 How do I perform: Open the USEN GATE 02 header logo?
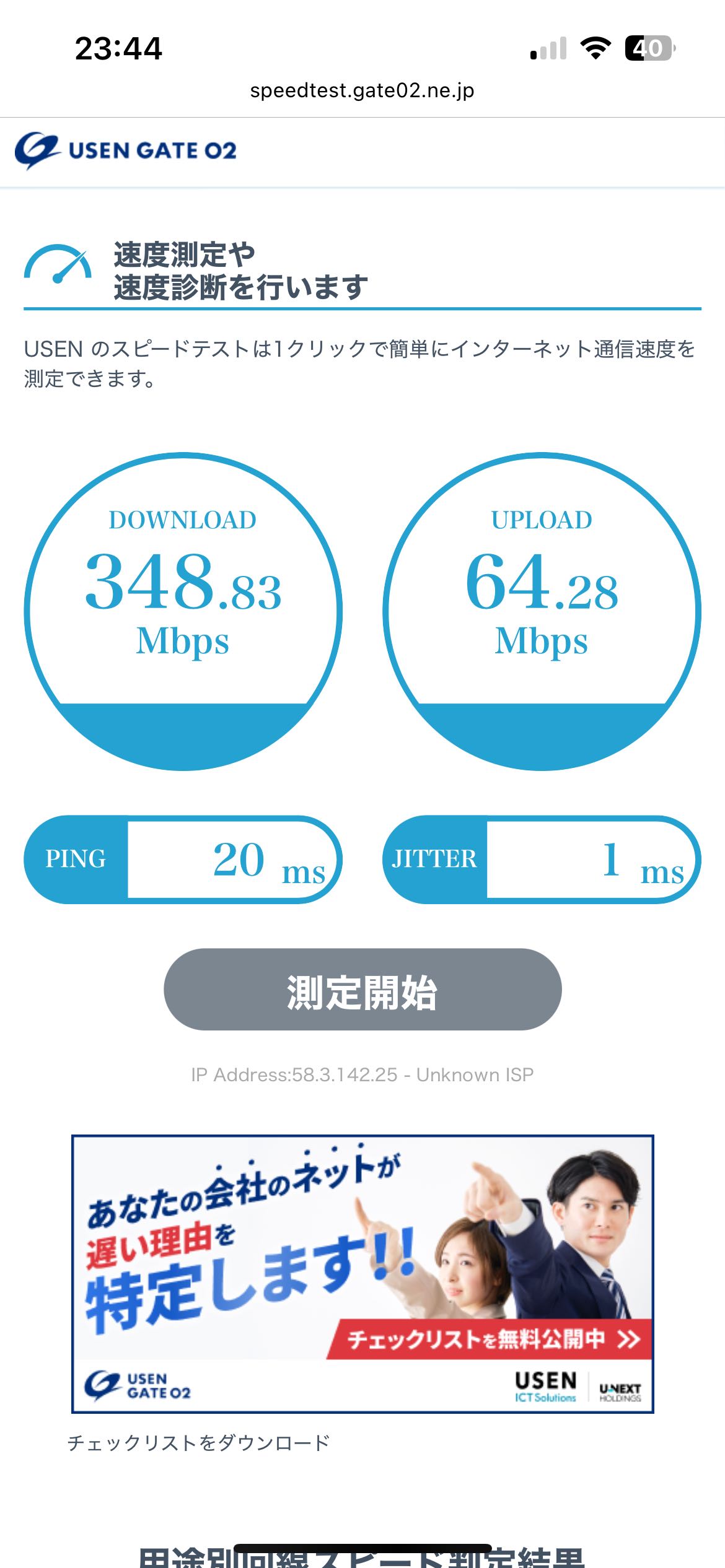126,150
